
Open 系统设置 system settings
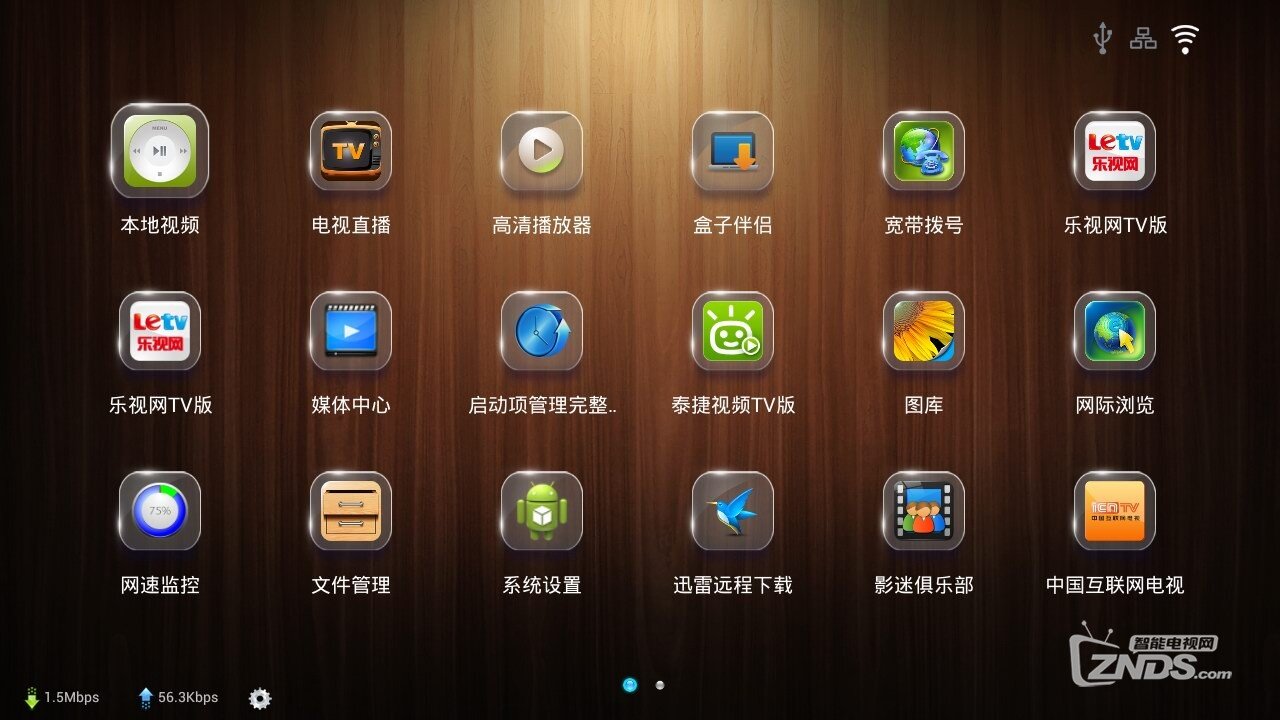pos(541,511)
